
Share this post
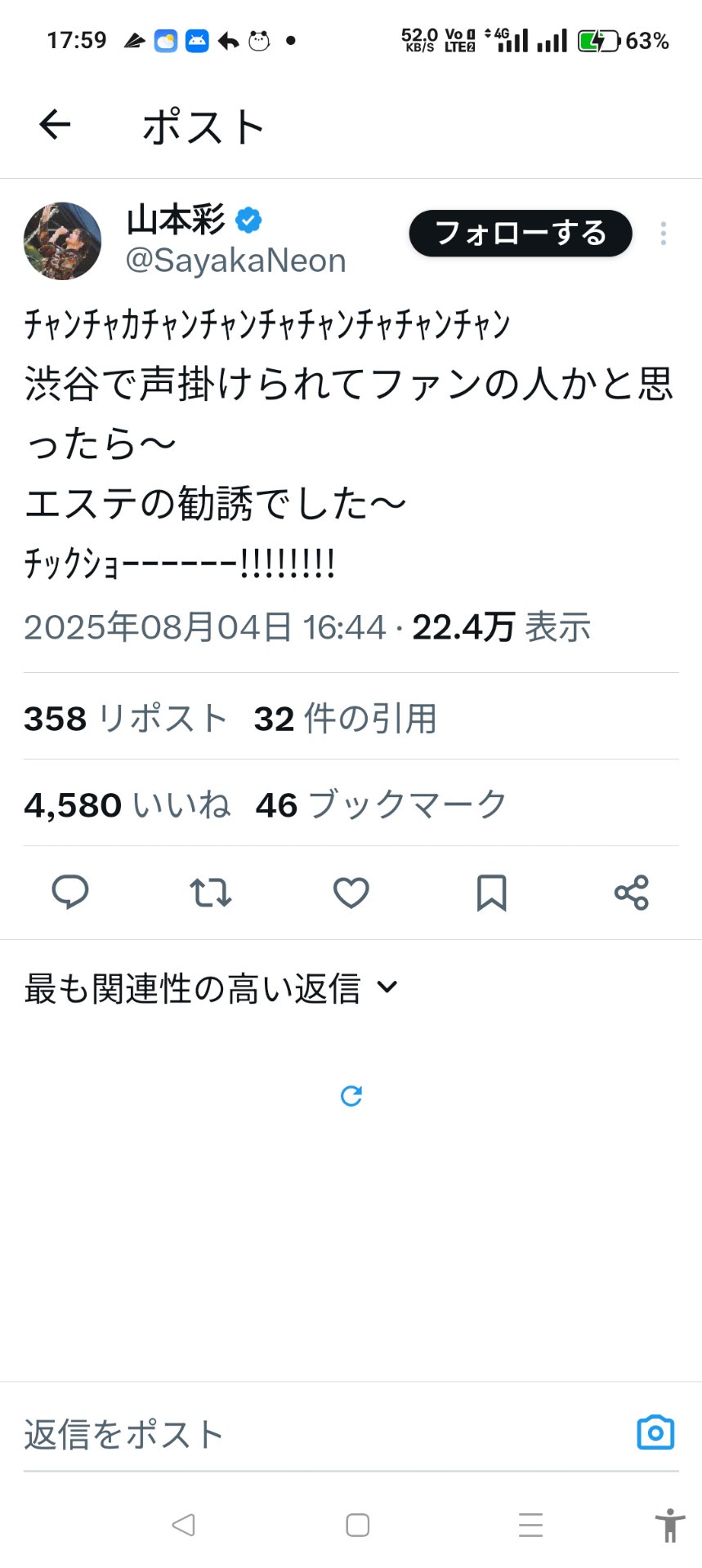[x=632, y=893]
